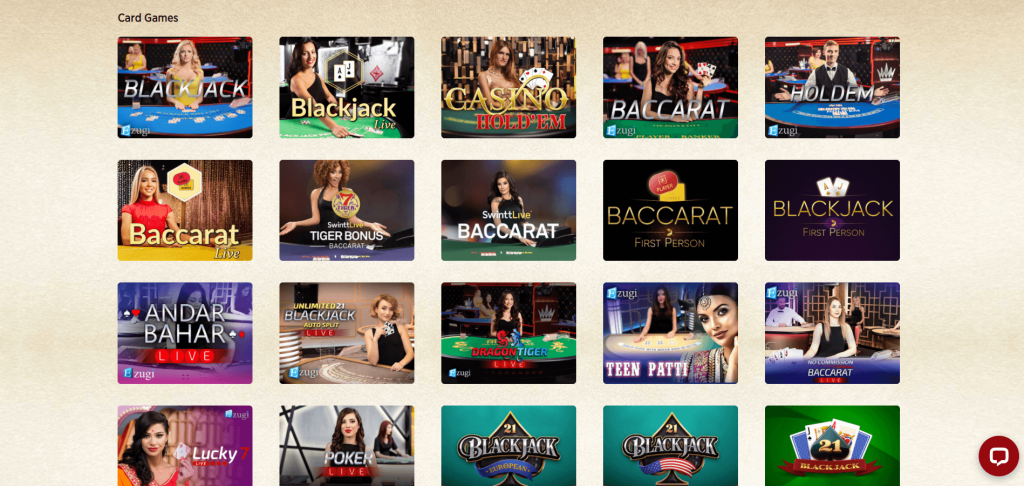Open SwinttLive Tiger Bonus Baccarat
The width and height of the screenshot is (1024, 486).
click(346, 210)
